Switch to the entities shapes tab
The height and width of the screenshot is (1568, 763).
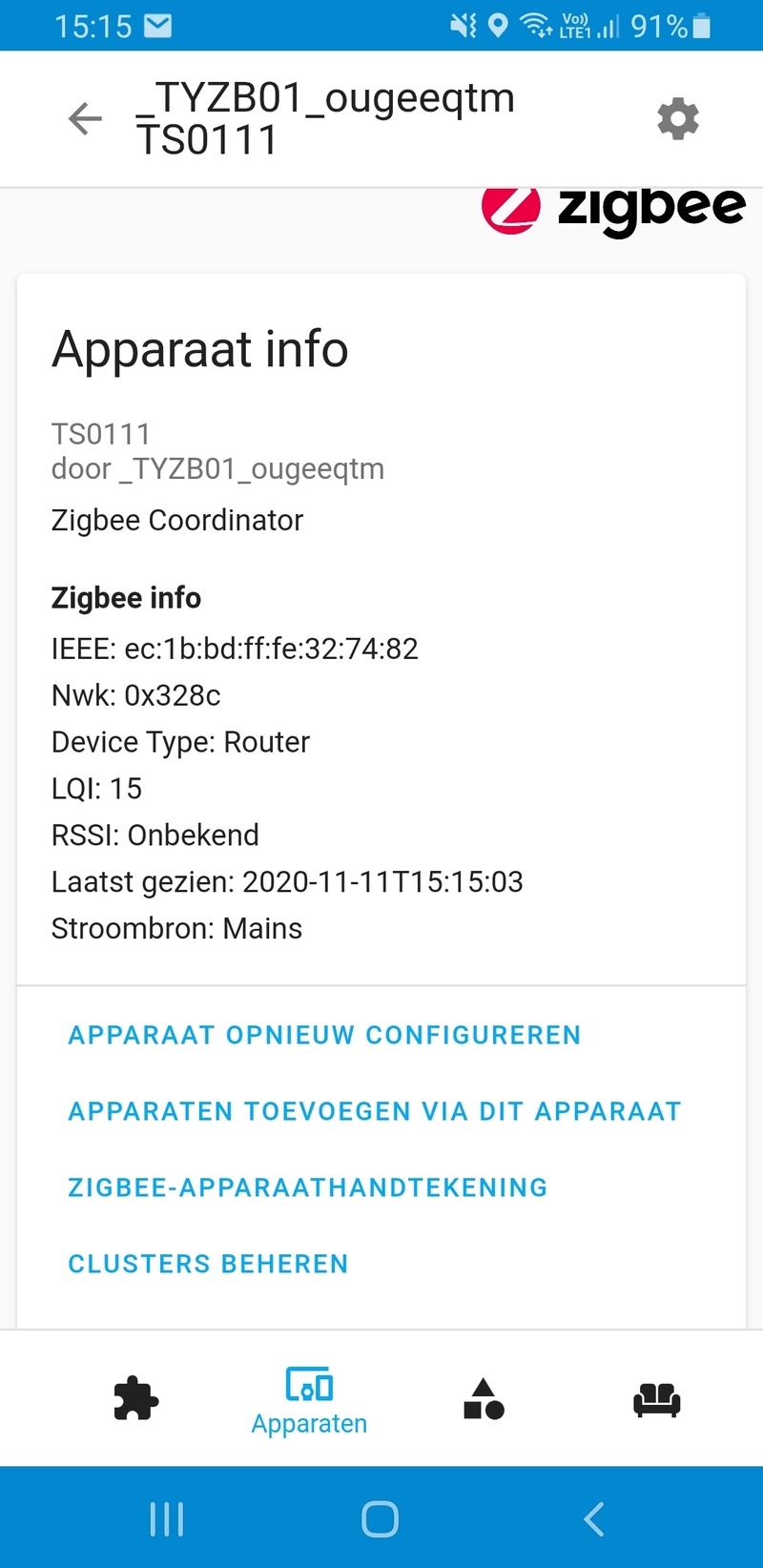pos(484,1399)
